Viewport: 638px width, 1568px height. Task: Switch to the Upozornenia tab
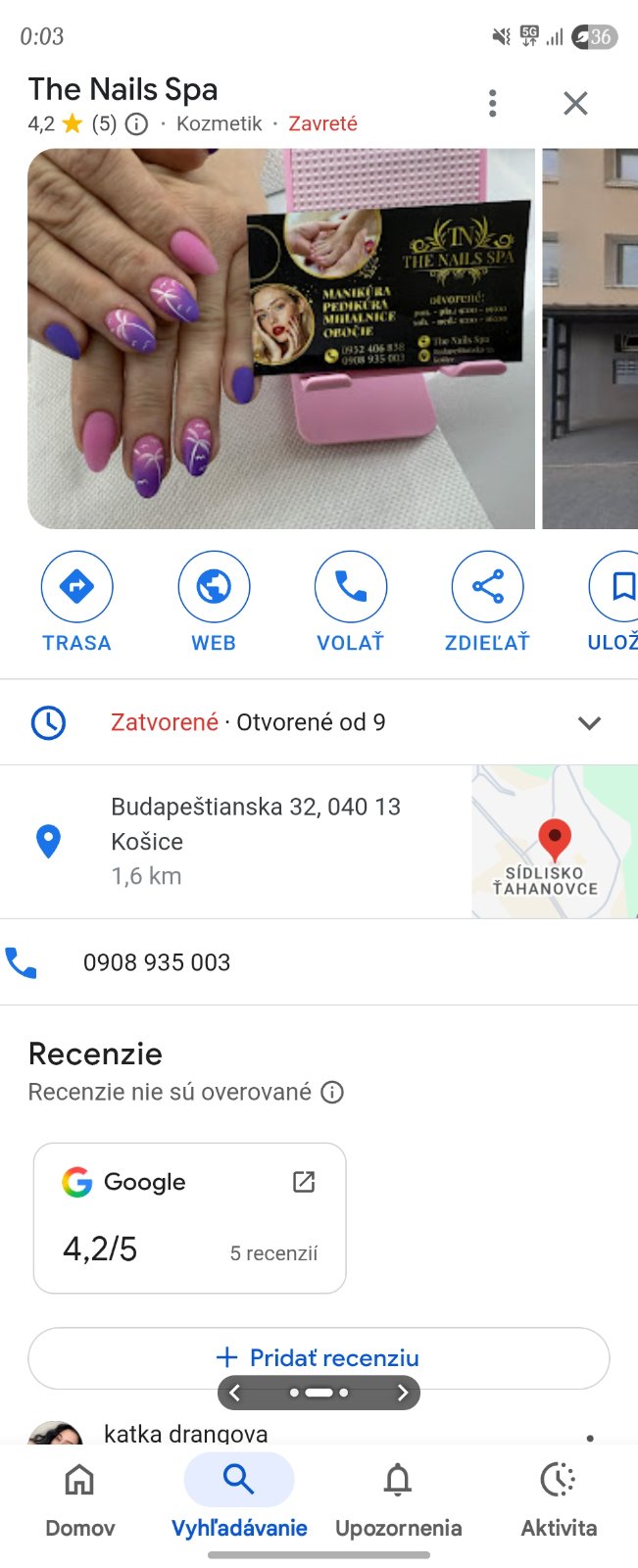[x=398, y=1499]
